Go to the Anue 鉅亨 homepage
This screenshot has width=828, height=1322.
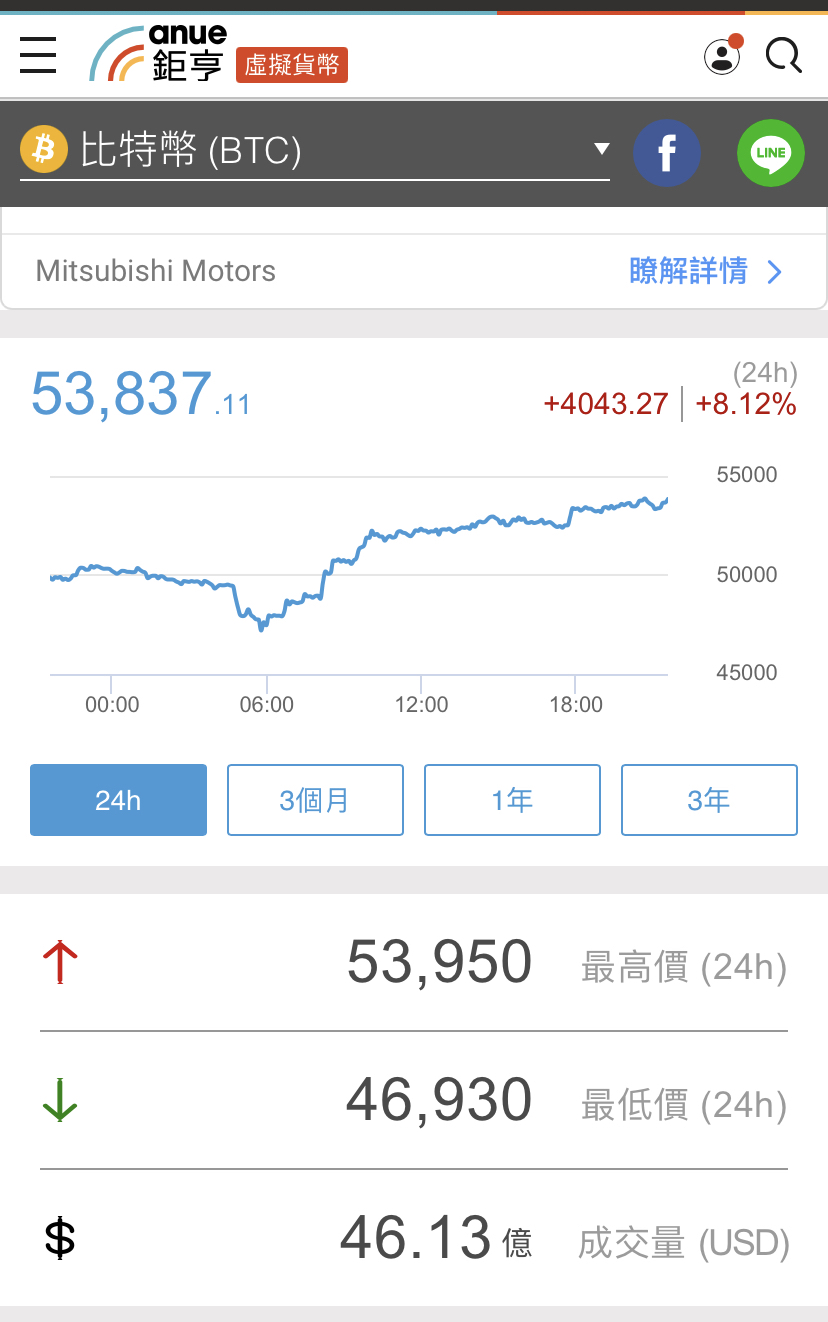click(x=160, y=53)
